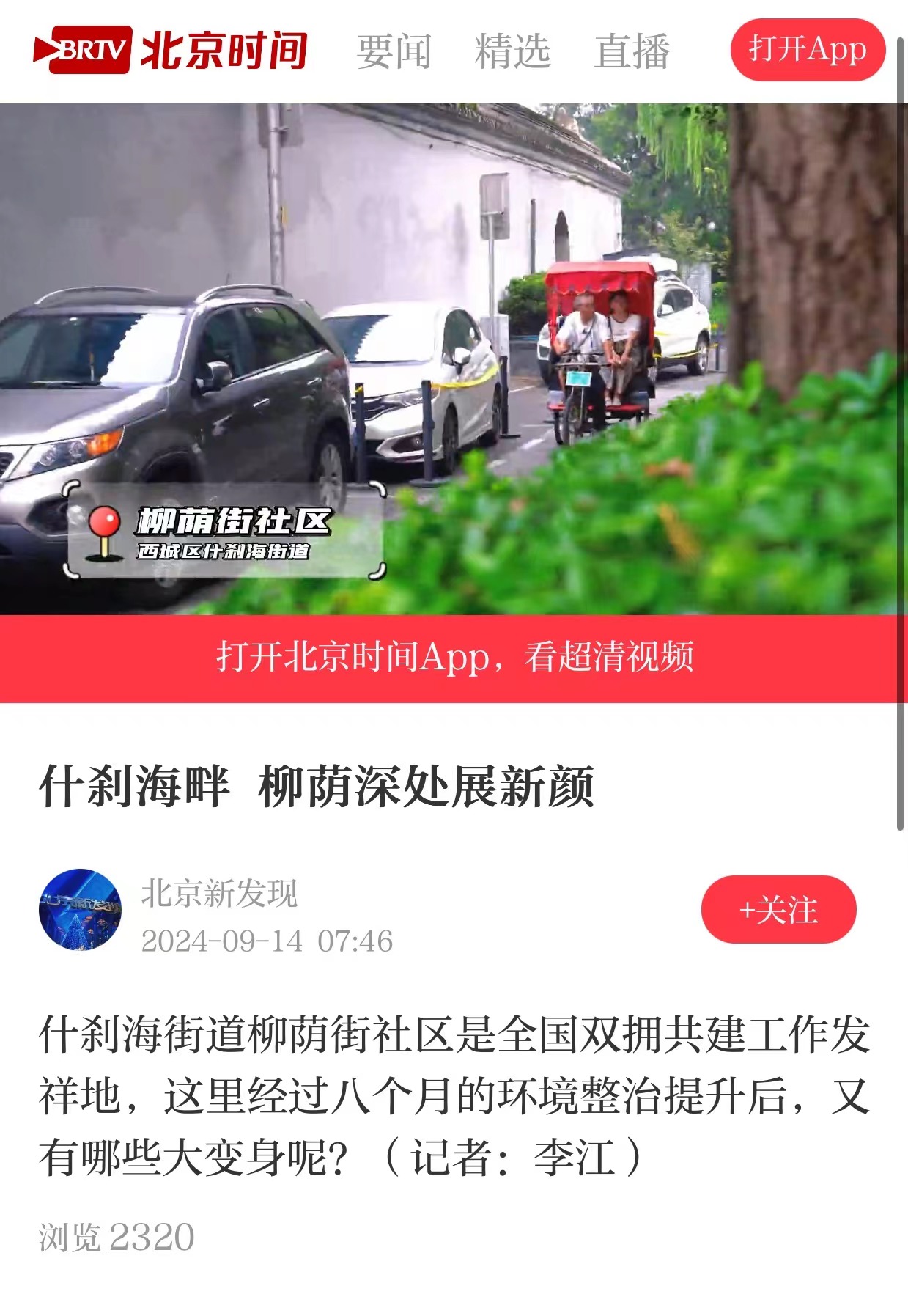908x1316 pixels.
Task: Follow 北京新发现 with +关注
Action: 778,909
